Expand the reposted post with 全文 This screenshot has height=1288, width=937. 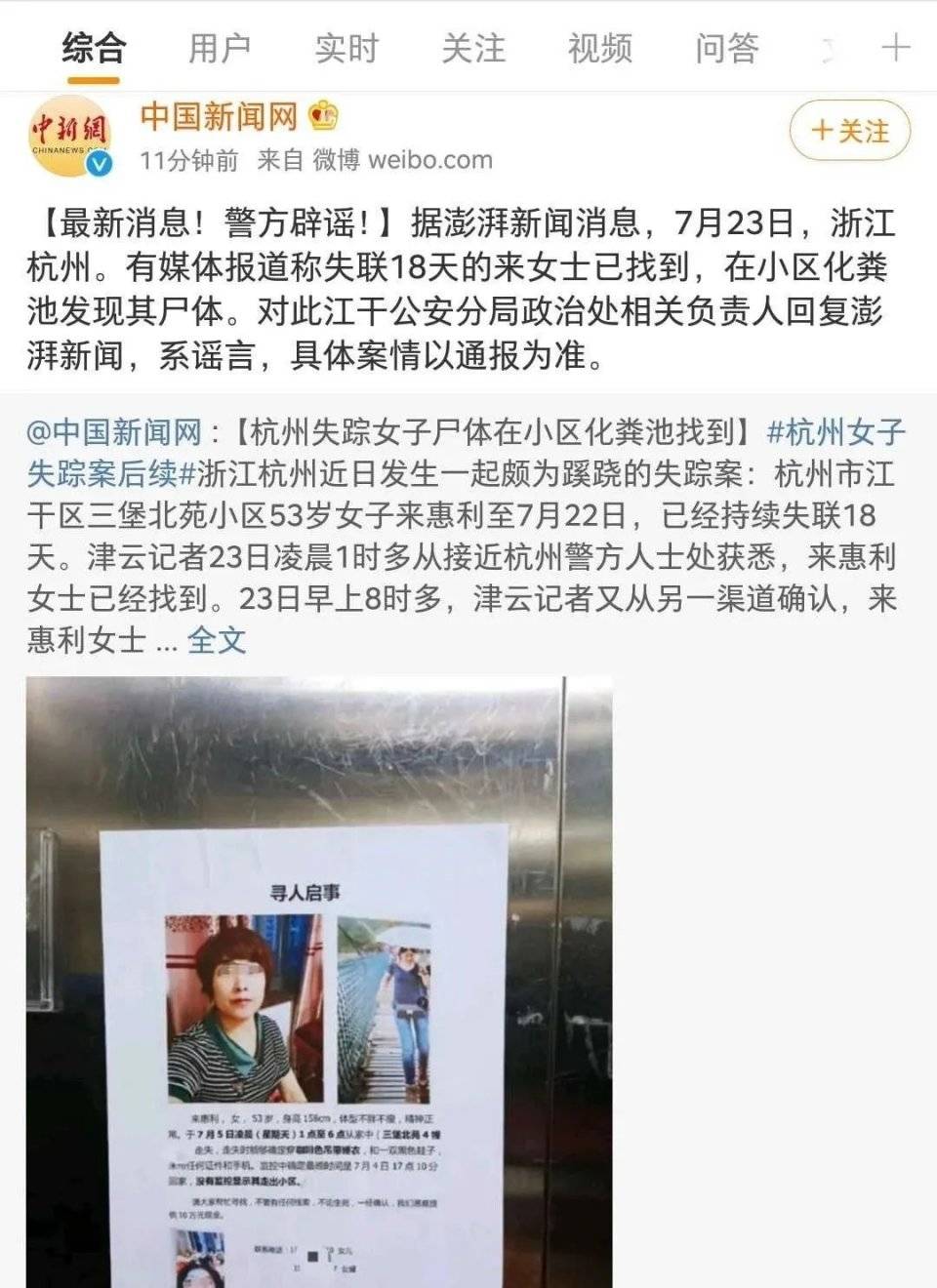[217, 640]
